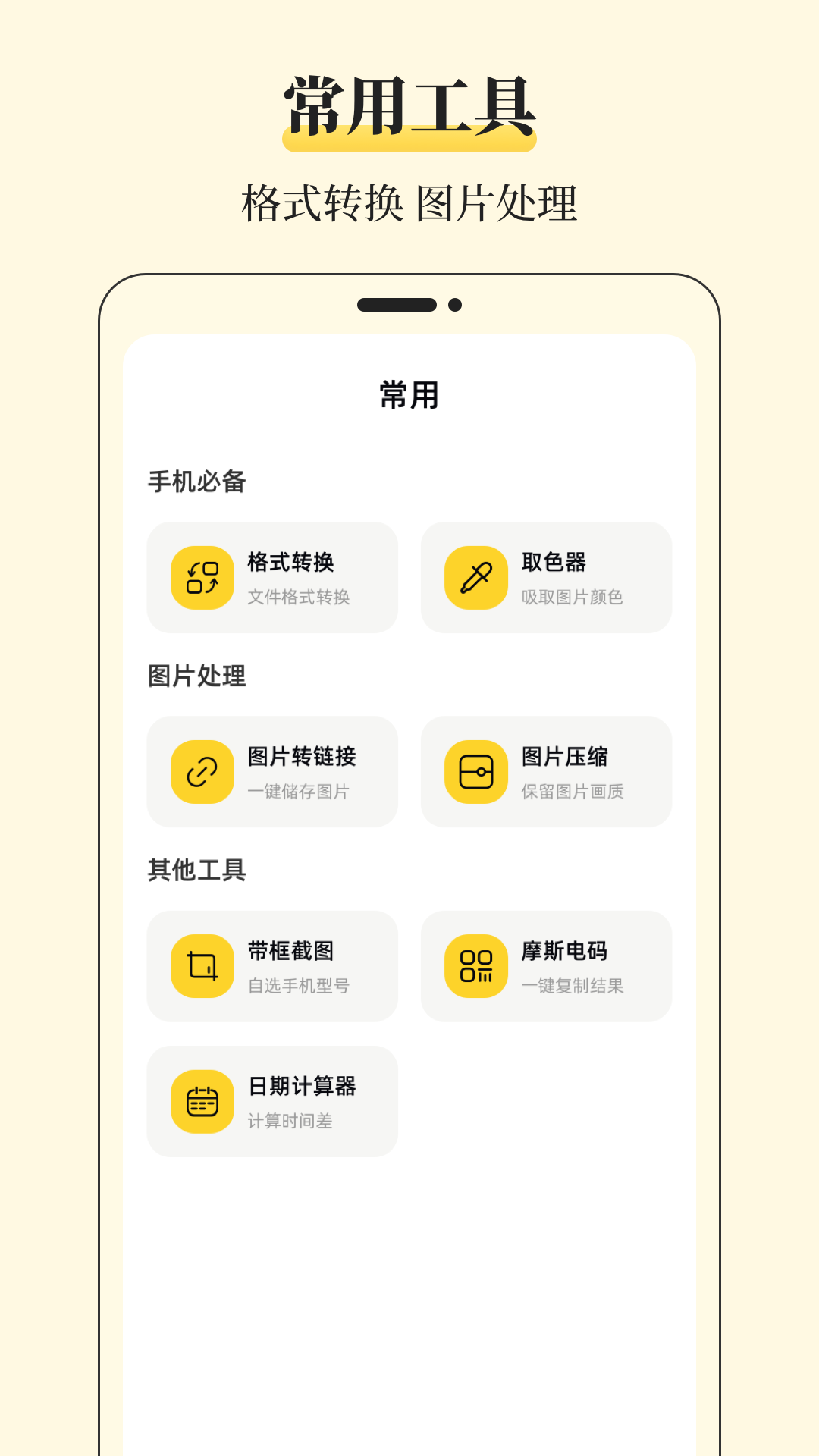Image resolution: width=819 pixels, height=1456 pixels.
Task: Open the 摩斯电码 tool card
Action: (x=548, y=966)
